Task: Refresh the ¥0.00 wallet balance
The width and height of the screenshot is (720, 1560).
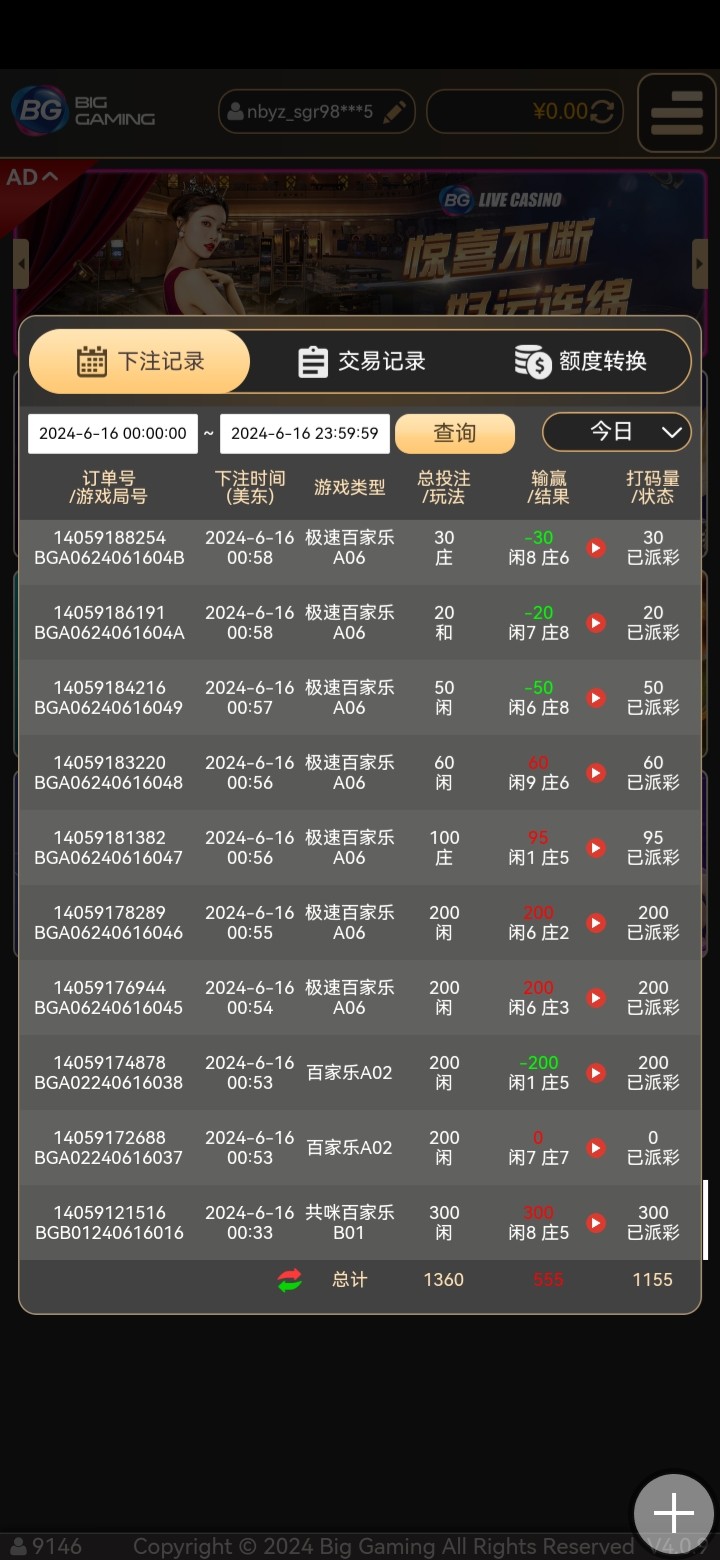Action: 602,111
